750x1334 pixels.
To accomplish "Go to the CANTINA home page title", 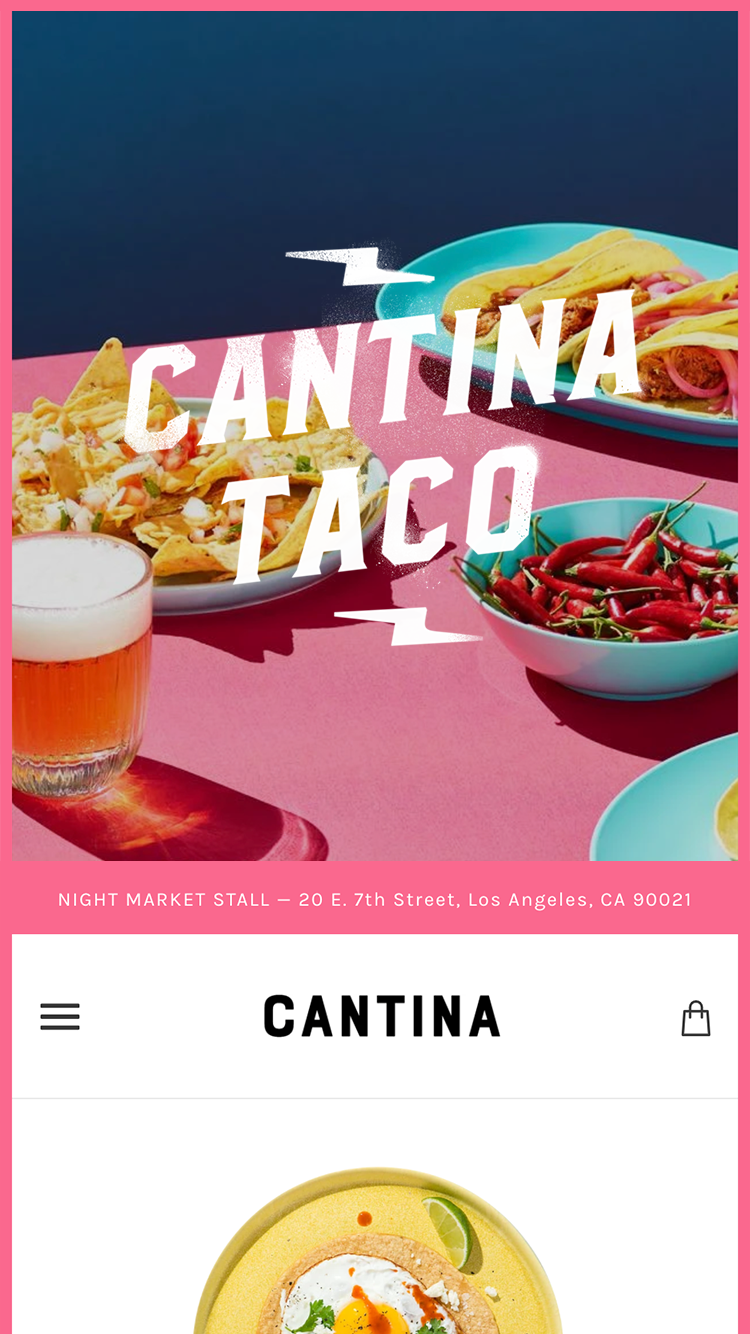I will (381, 1016).
